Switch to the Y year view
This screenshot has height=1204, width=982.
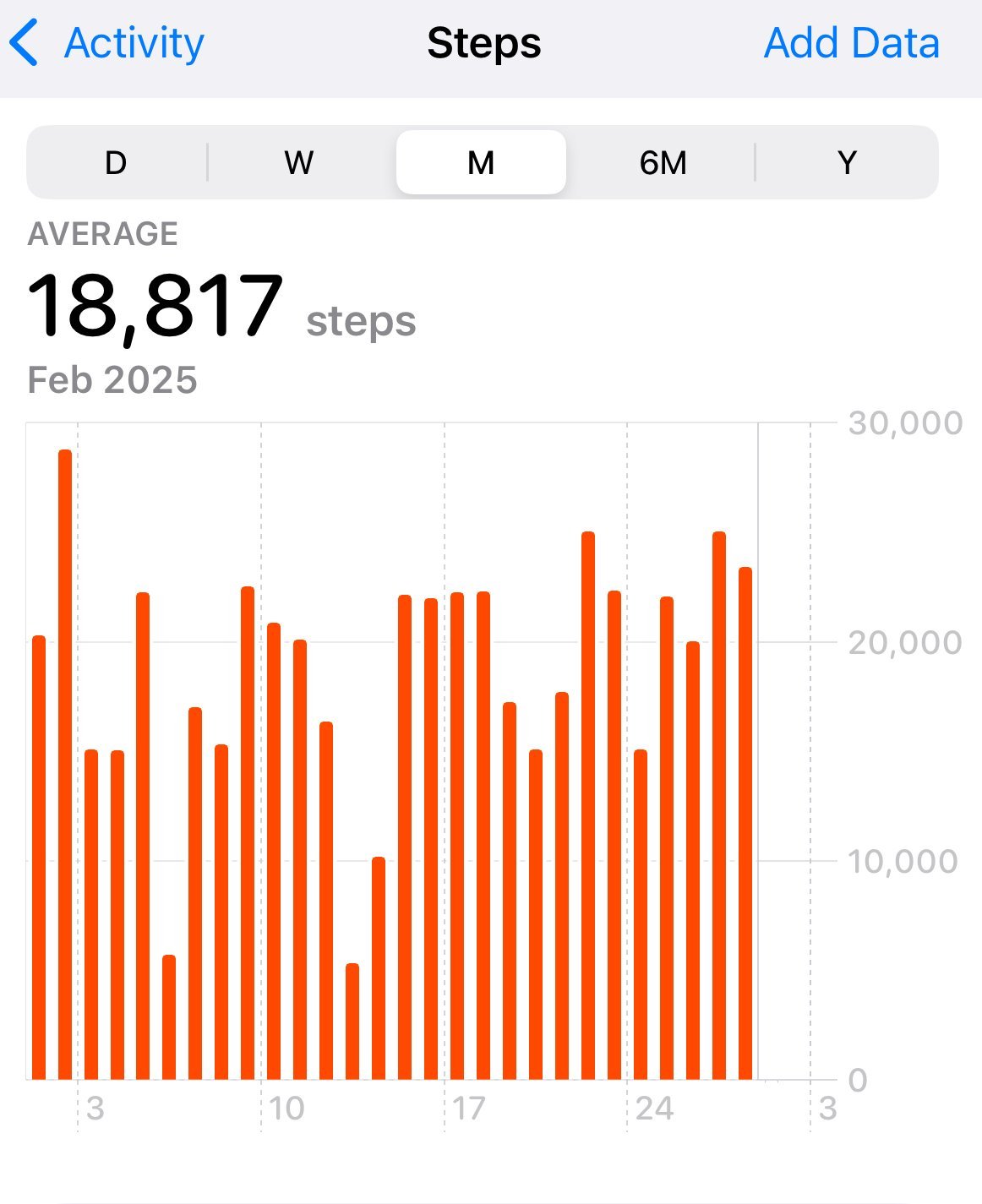click(x=847, y=162)
